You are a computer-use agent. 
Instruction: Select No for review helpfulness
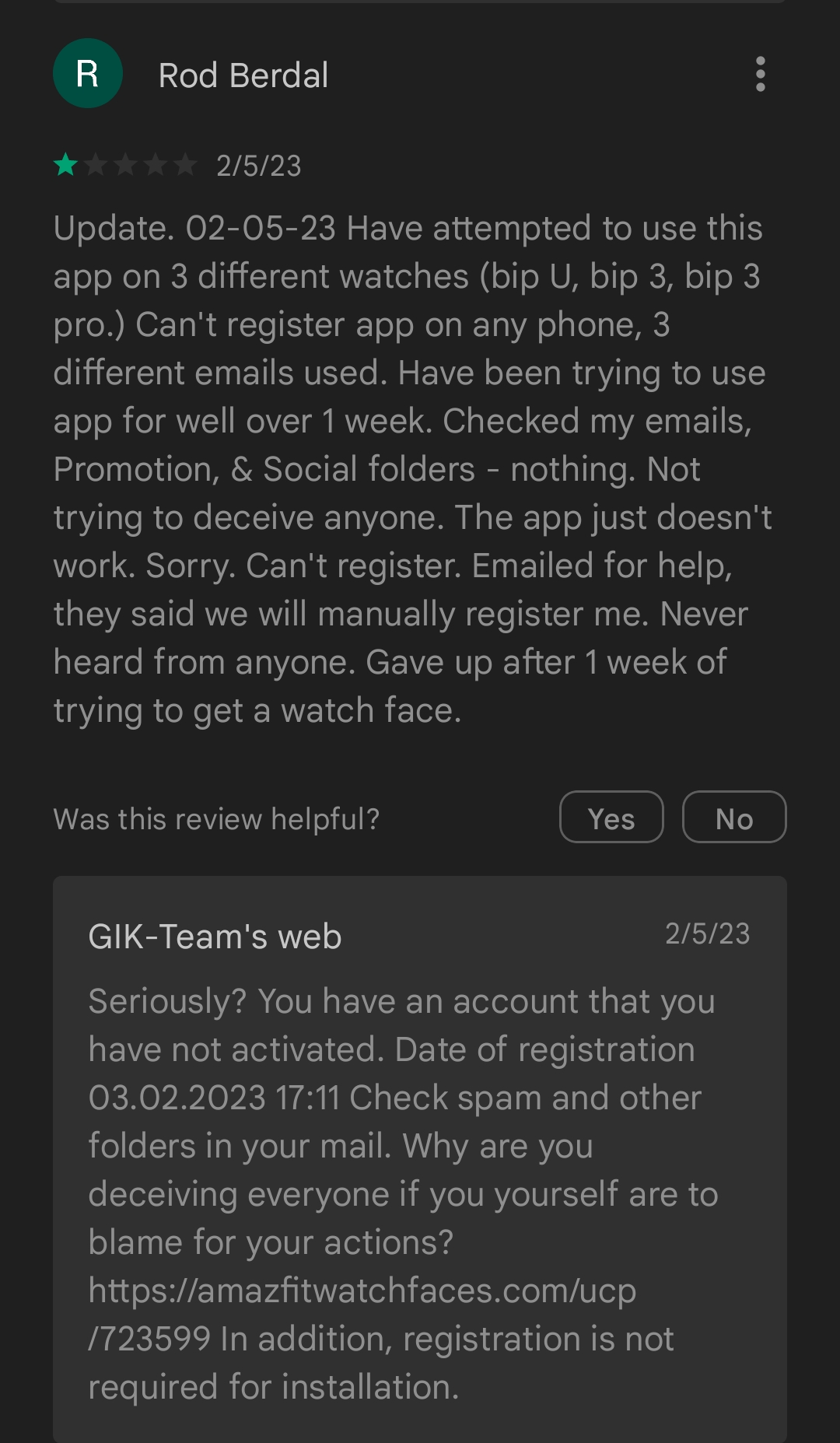coord(733,817)
